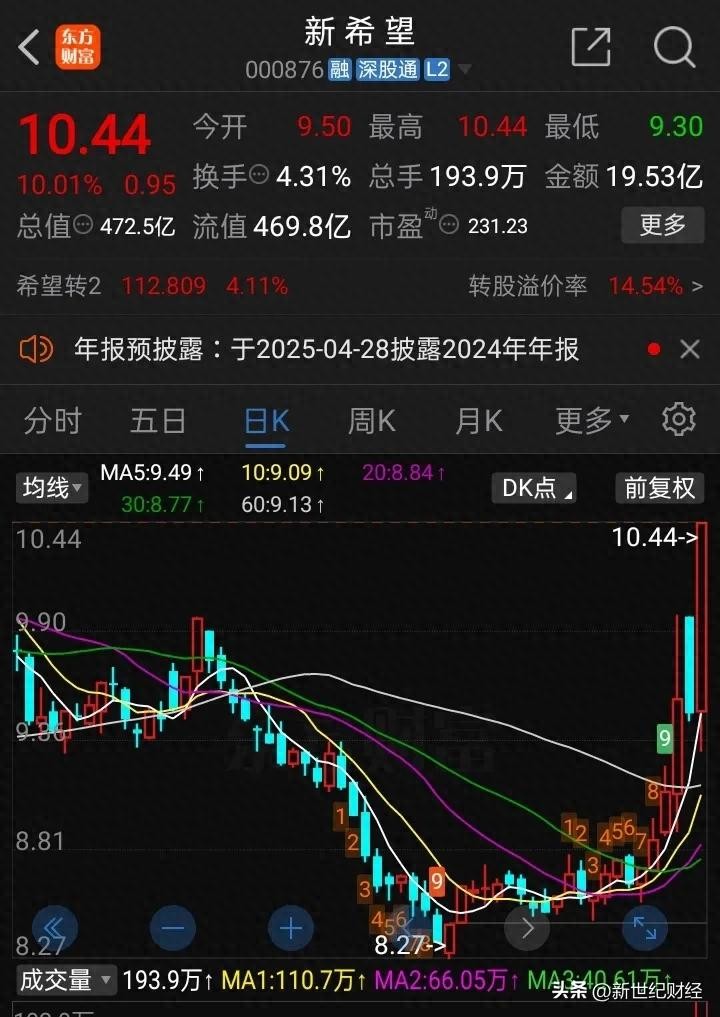720x1017 pixels.
Task: Select the 周K chart tab
Action: click(x=371, y=420)
